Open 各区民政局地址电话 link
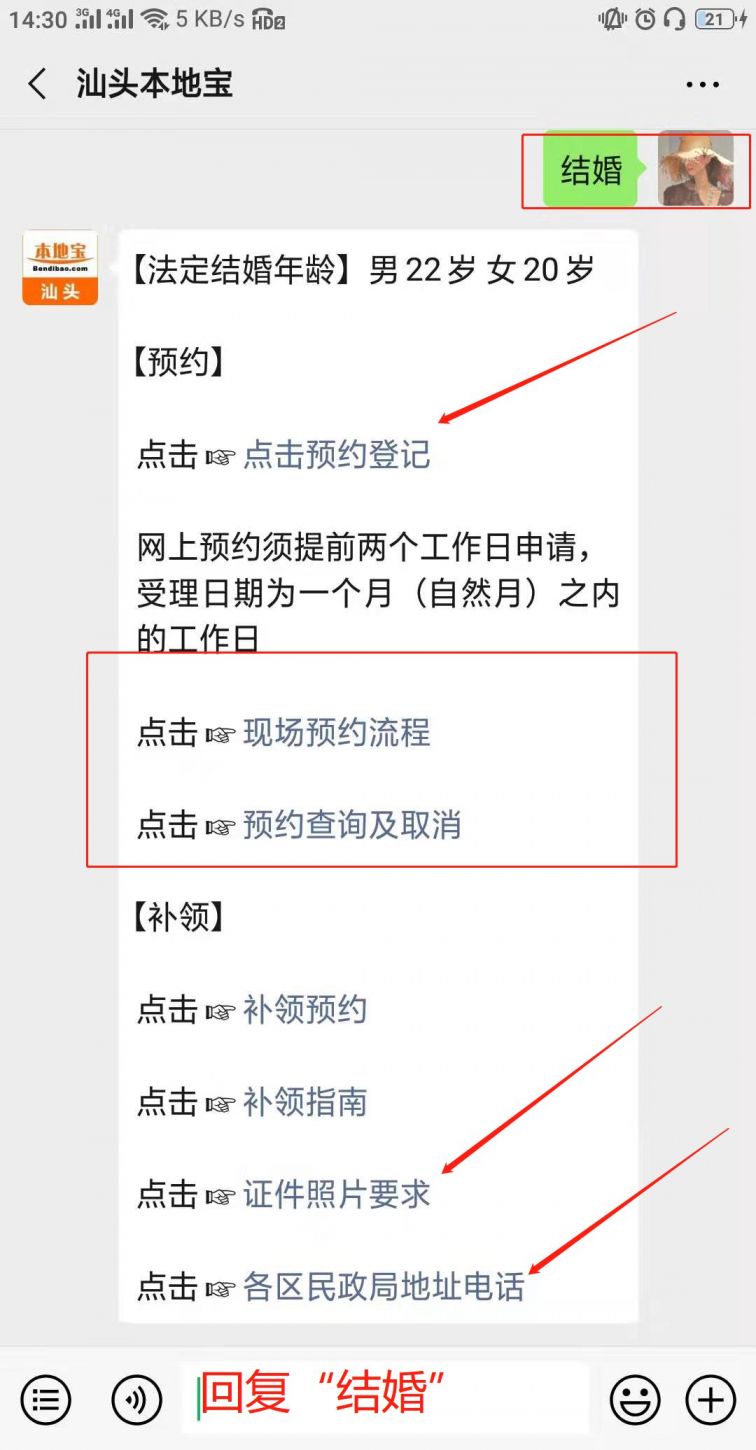The image size is (756, 1450). (383, 1287)
